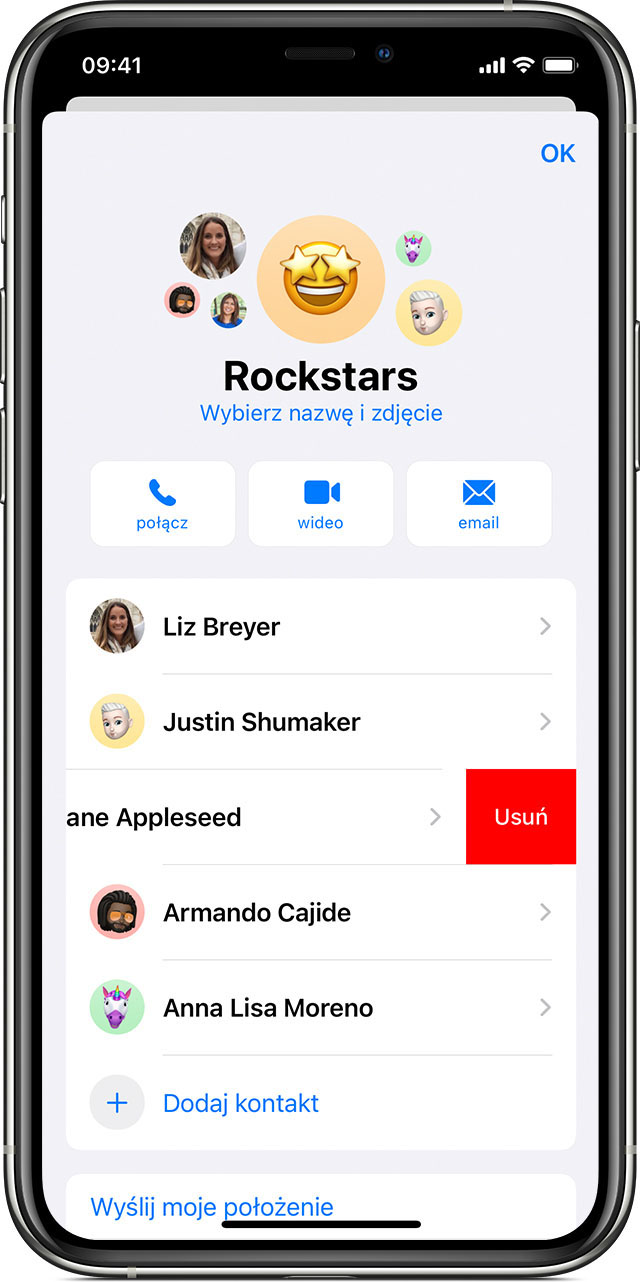The image size is (640, 1282).
Task: Send an email to the group
Action: (x=478, y=504)
